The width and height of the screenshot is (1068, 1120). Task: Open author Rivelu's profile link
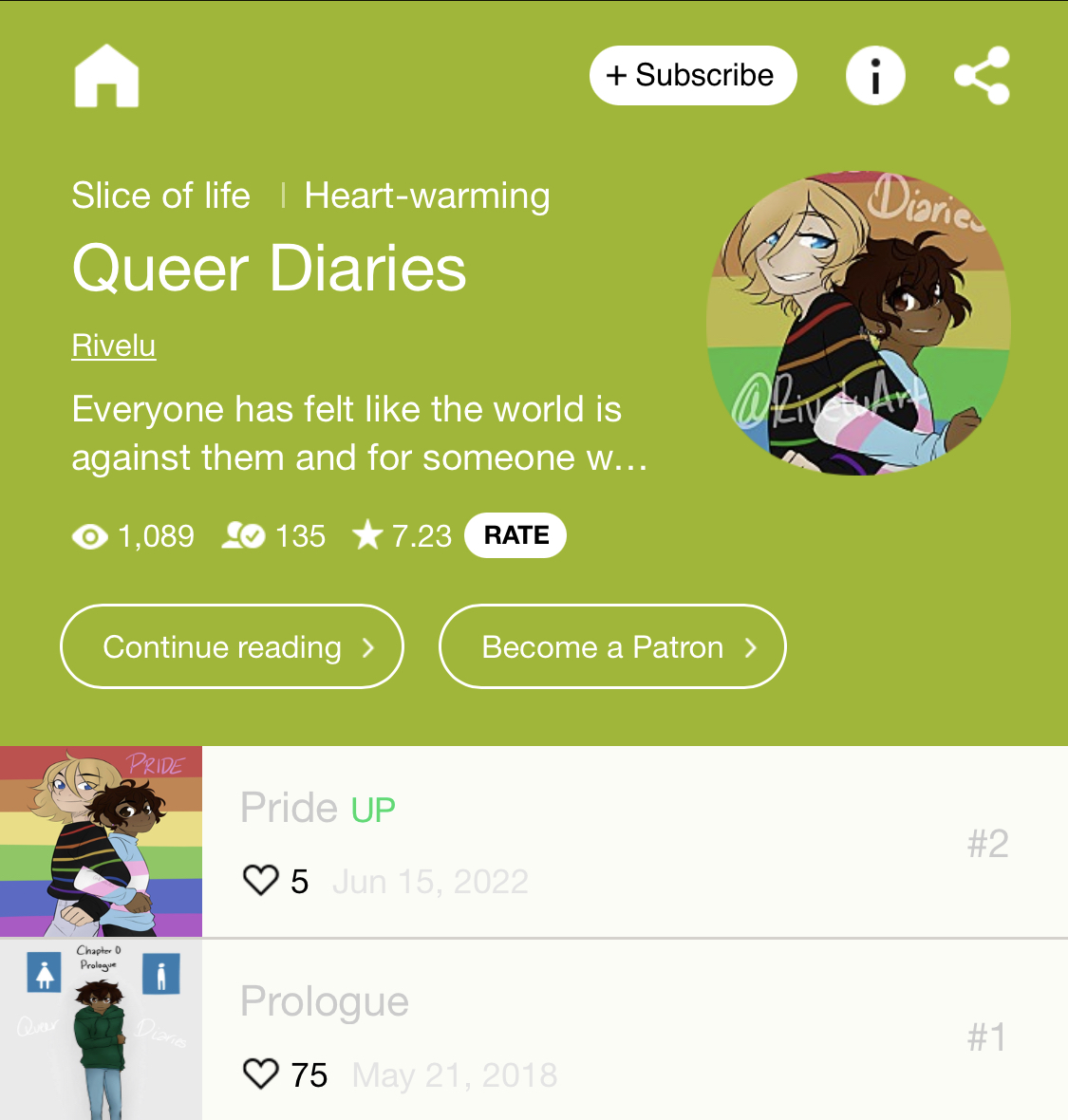pos(114,345)
